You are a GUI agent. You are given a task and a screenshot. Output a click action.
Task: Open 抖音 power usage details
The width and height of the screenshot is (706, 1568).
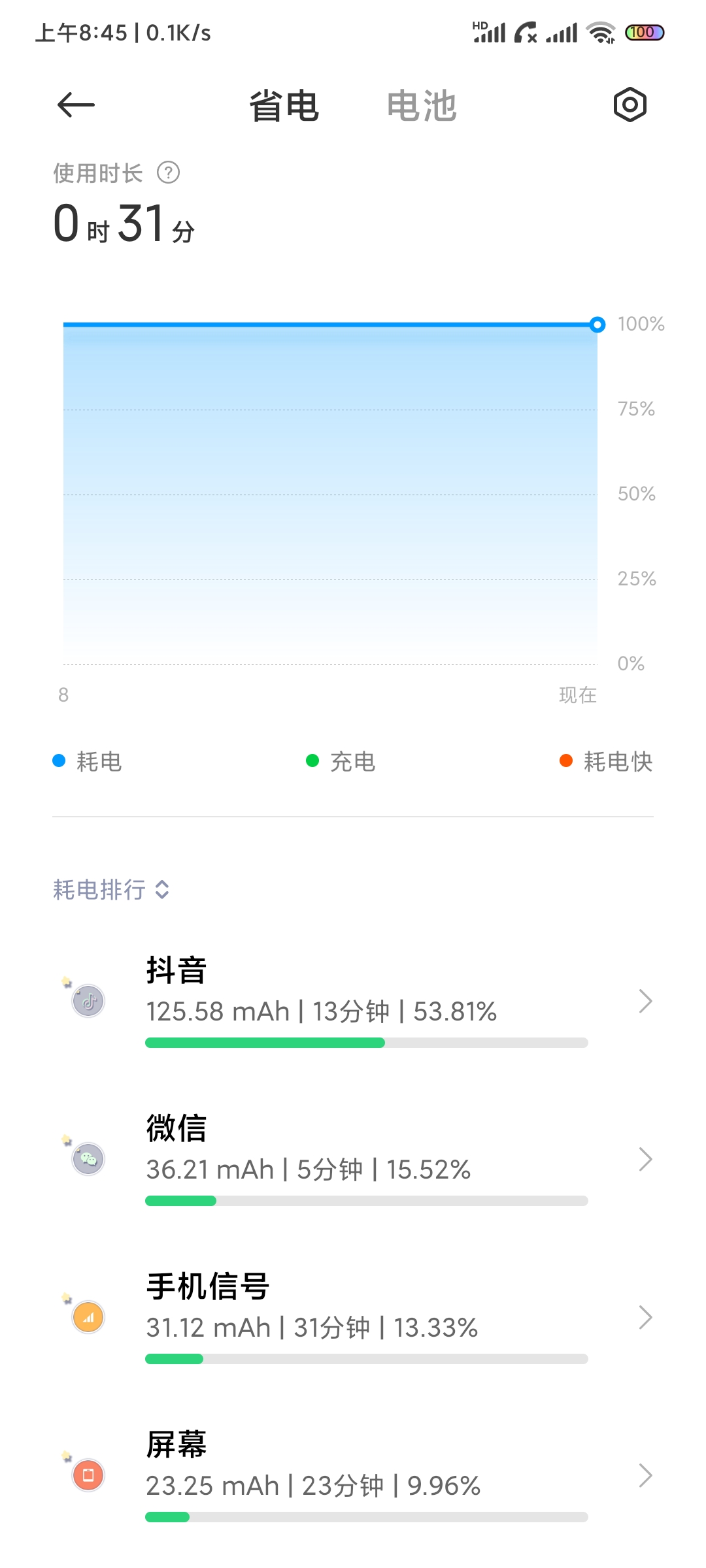pos(353,1001)
